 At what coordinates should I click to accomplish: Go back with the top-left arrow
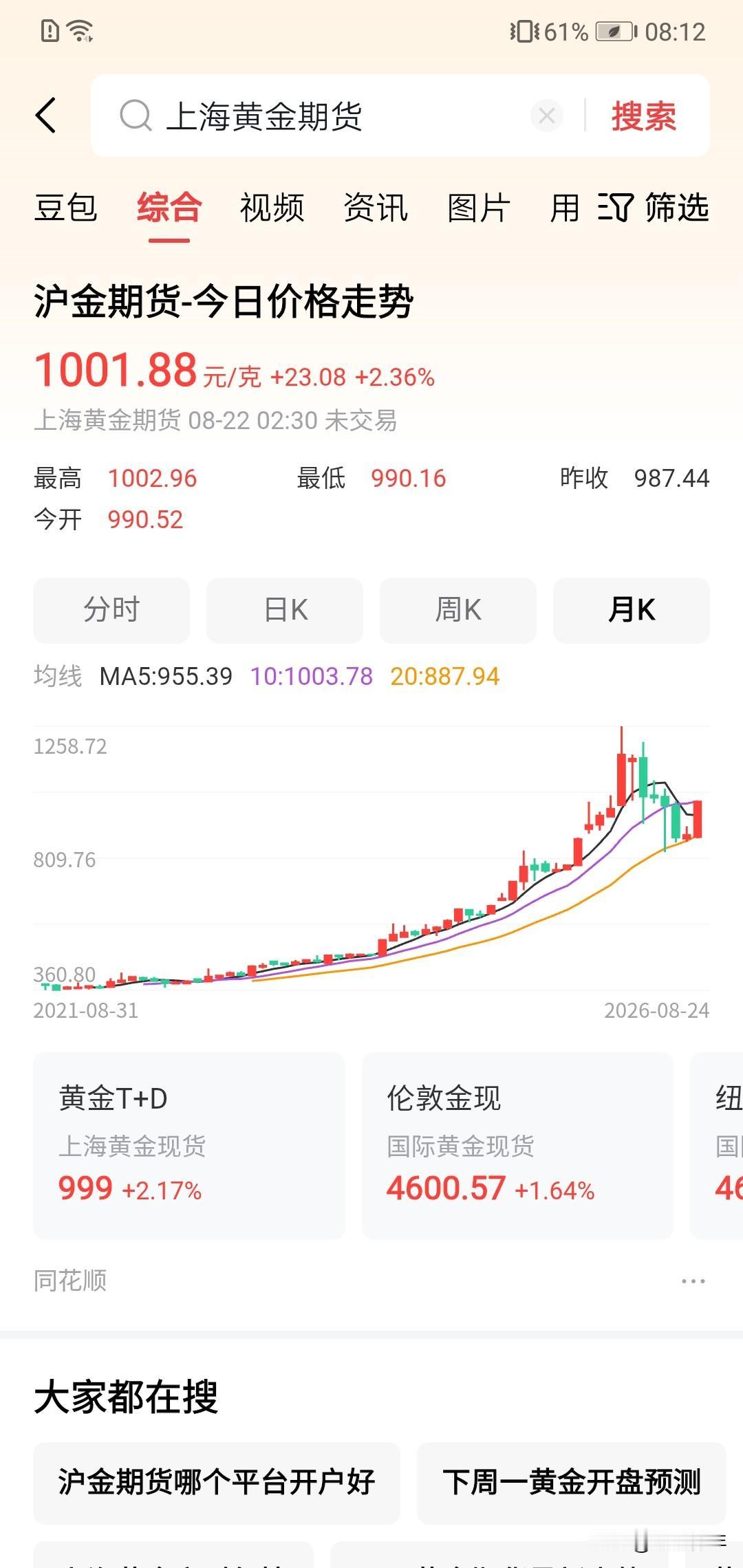(x=46, y=115)
